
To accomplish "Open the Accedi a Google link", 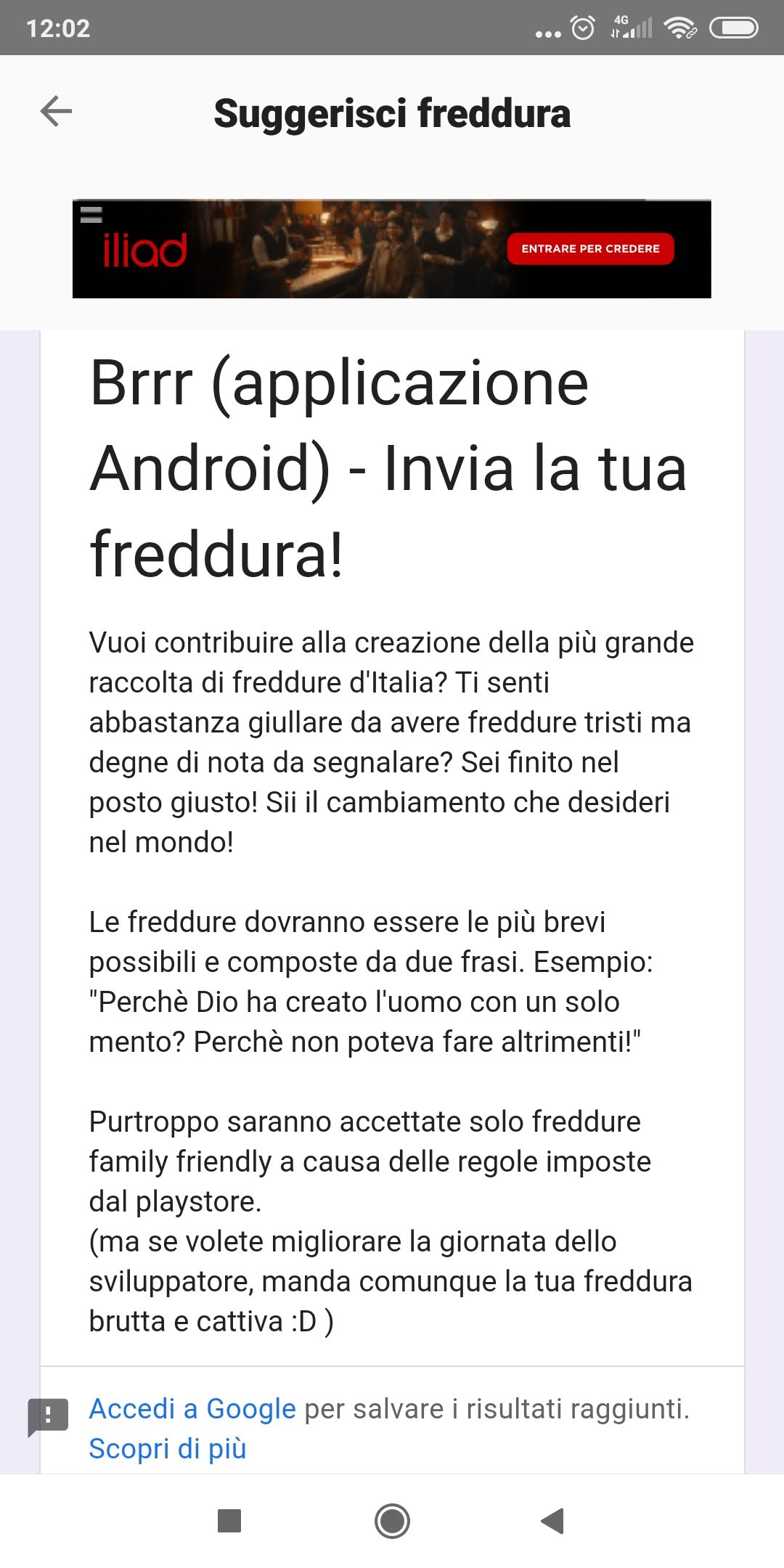I will [x=192, y=1408].
